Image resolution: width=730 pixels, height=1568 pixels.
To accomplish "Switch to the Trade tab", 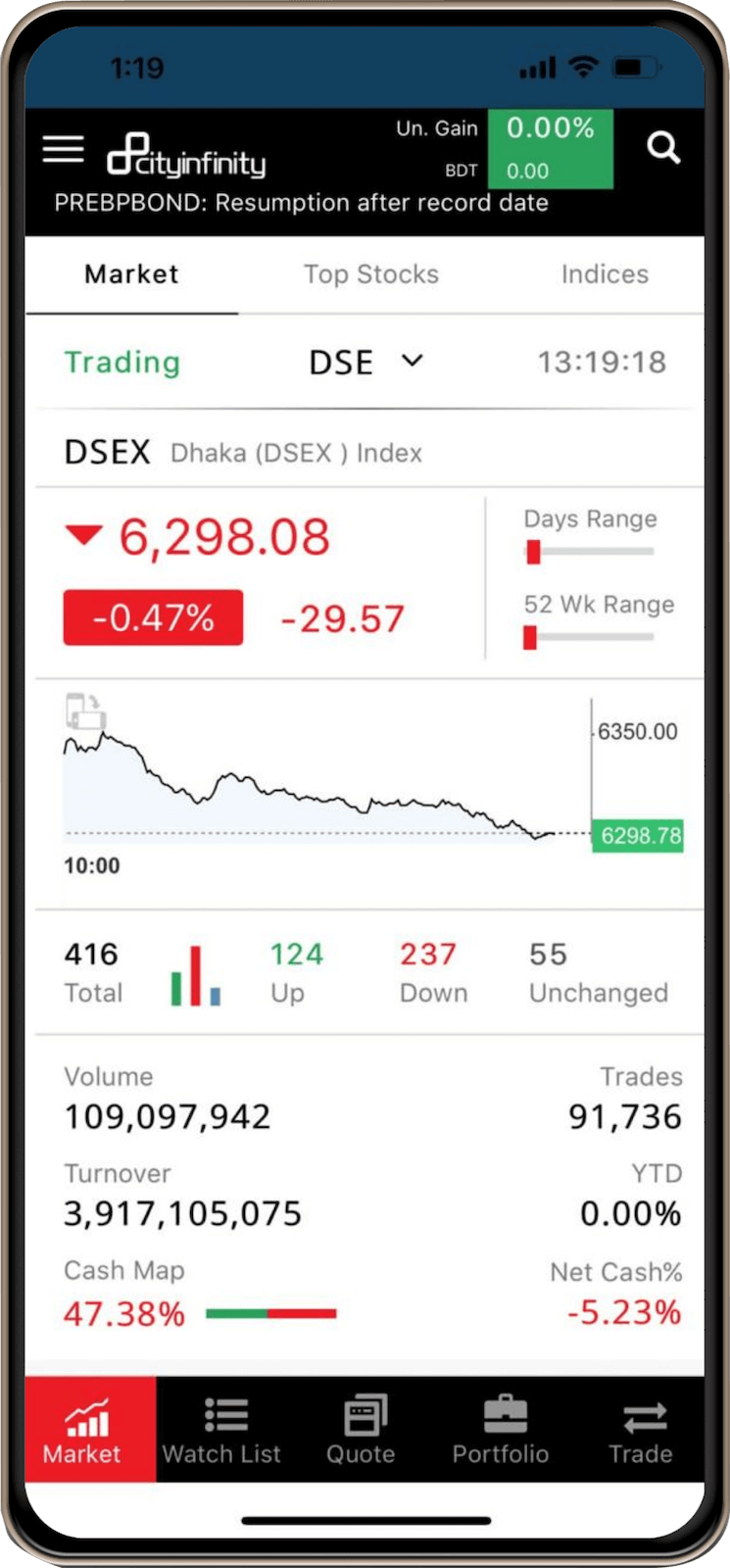I will tap(641, 1430).
